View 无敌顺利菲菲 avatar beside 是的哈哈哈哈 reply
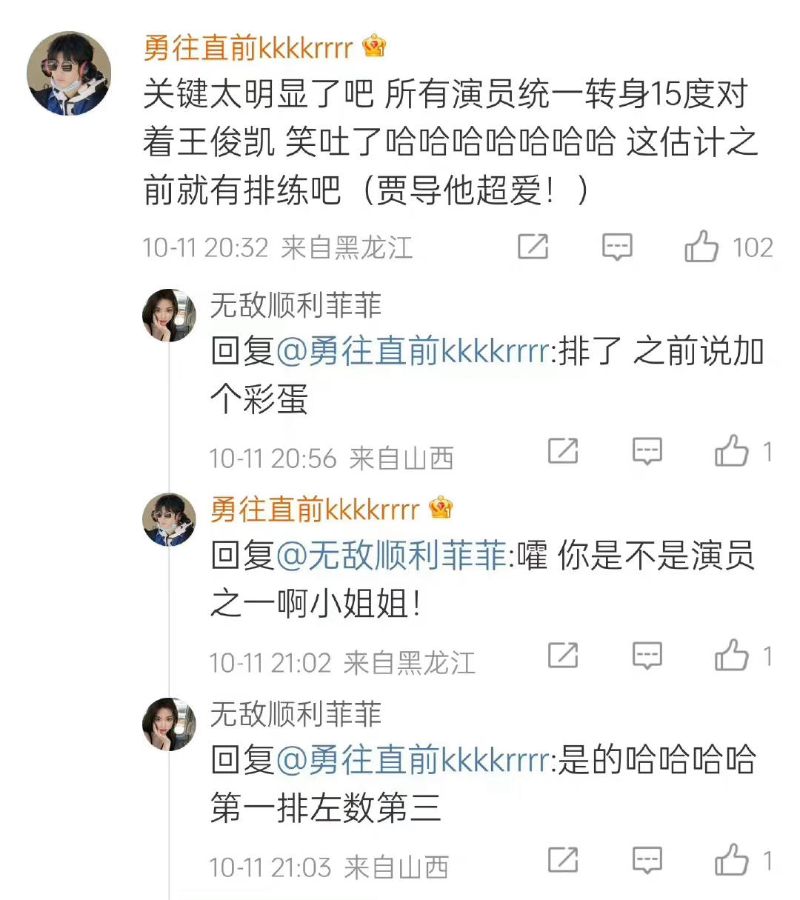The image size is (800, 900). pyautogui.click(x=169, y=724)
